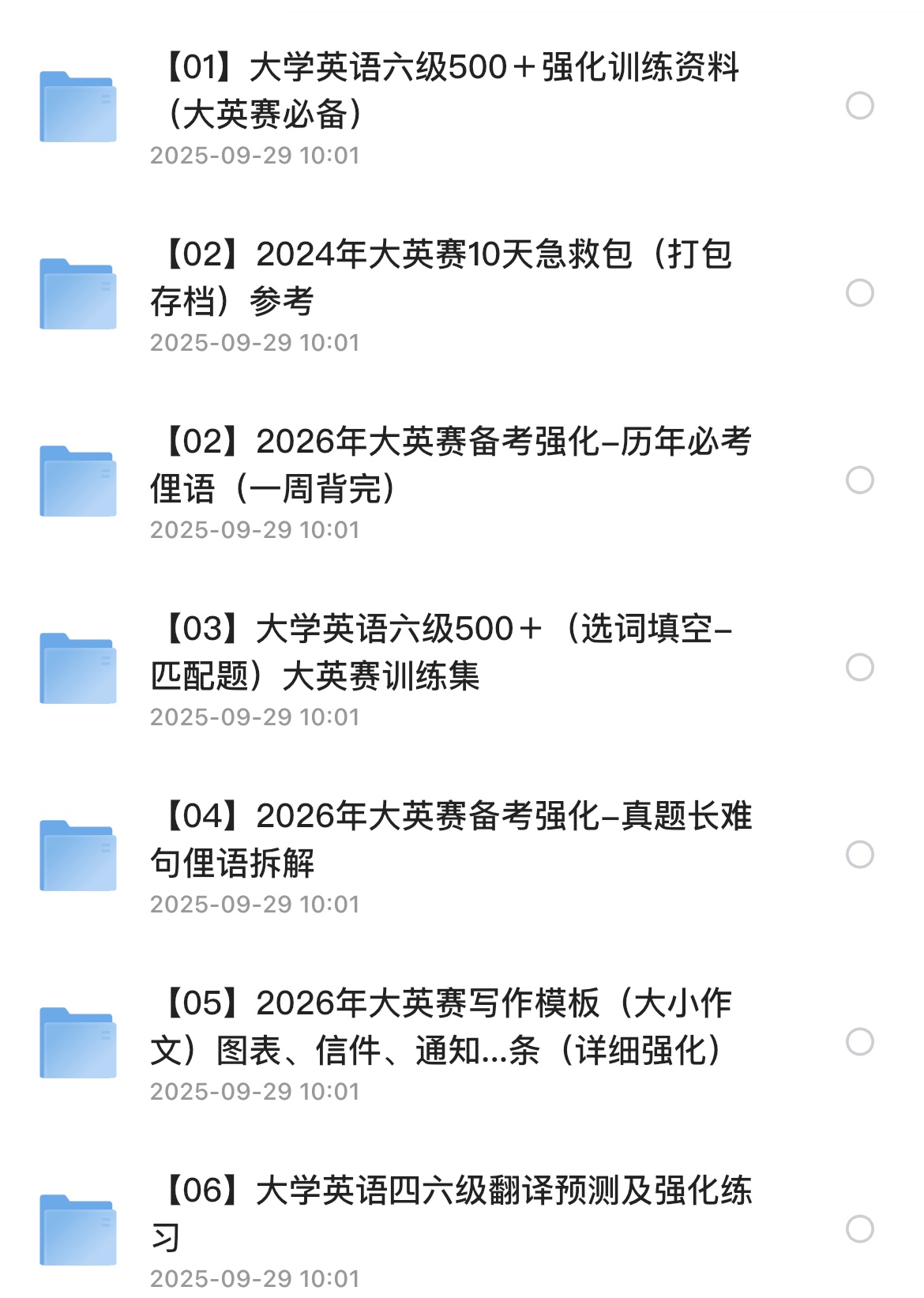
Task: Tick the circle for 四六级翻译预测 folder
Action: pyautogui.click(x=859, y=1229)
